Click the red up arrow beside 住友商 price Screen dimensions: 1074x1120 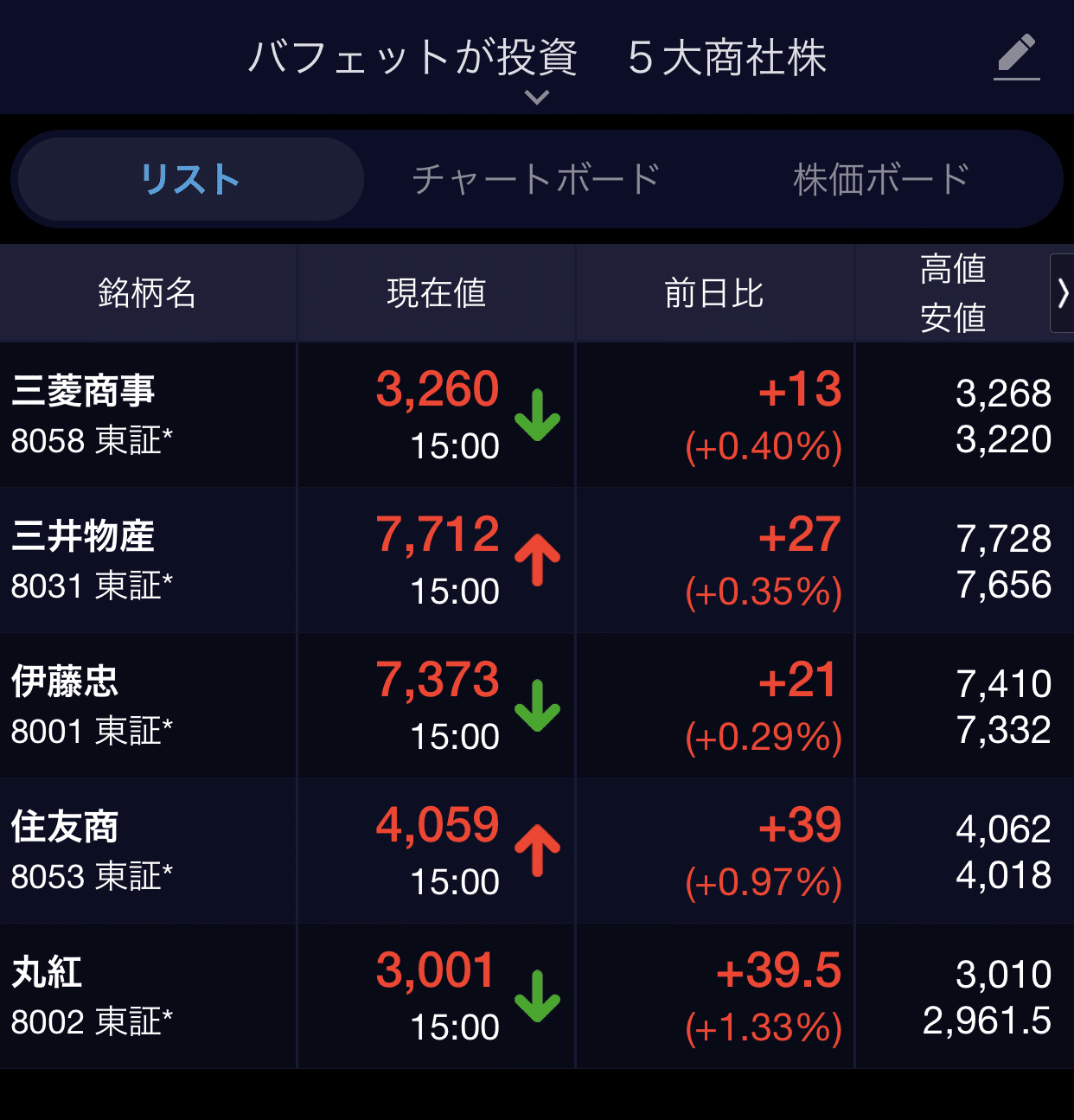pyautogui.click(x=536, y=851)
